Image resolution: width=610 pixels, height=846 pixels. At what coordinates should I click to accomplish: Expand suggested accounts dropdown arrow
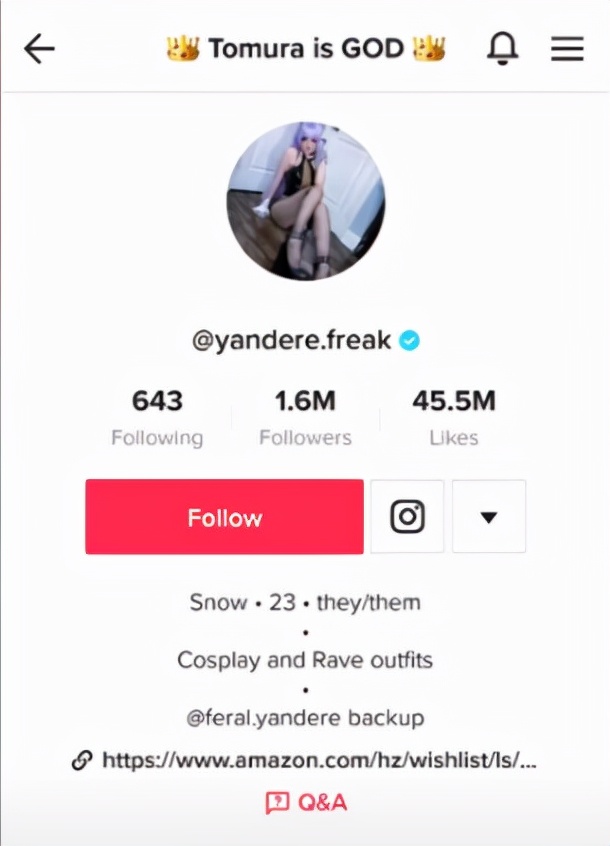[488, 517]
